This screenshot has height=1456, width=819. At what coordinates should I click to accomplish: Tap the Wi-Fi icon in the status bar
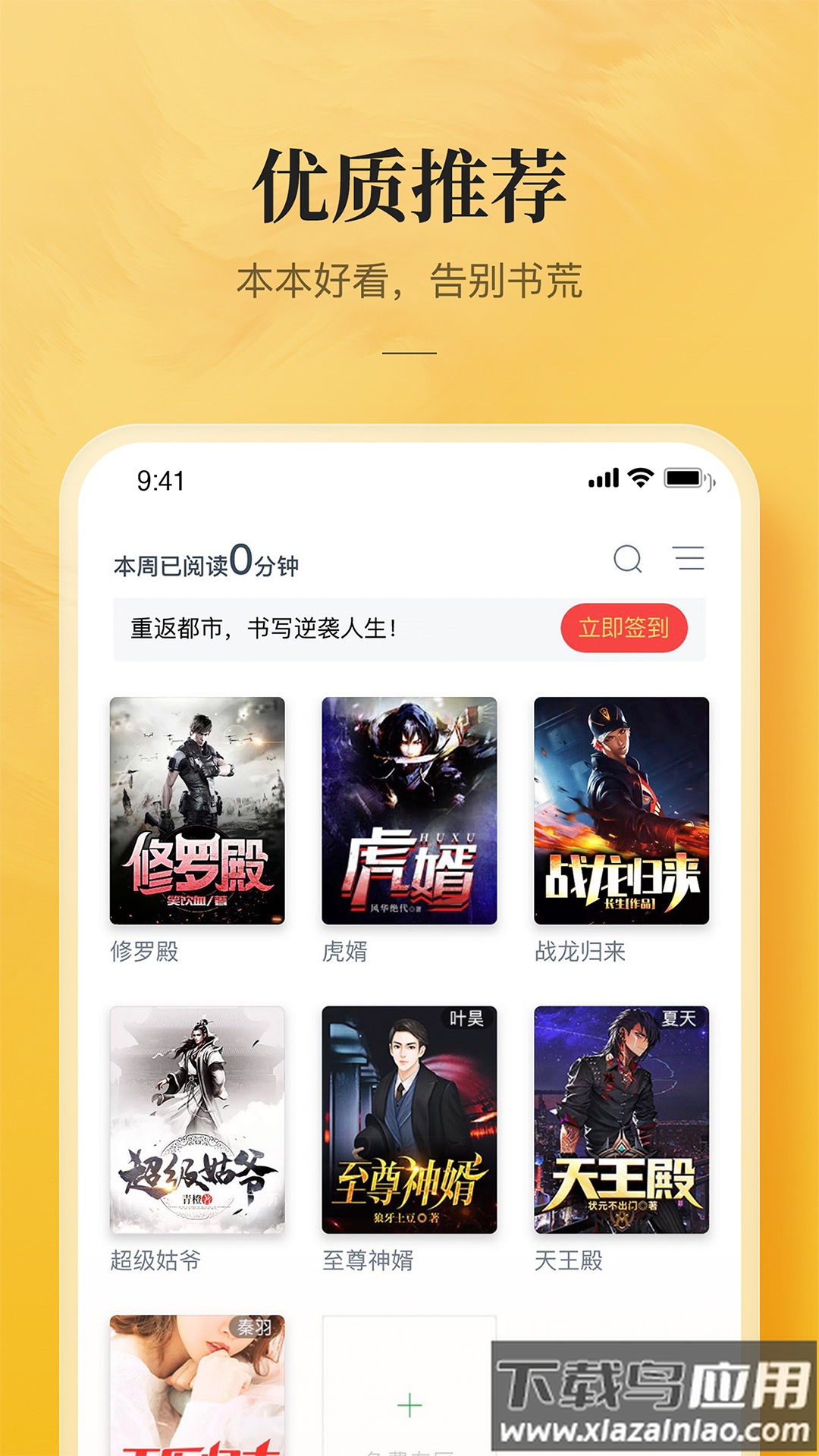pos(639,478)
